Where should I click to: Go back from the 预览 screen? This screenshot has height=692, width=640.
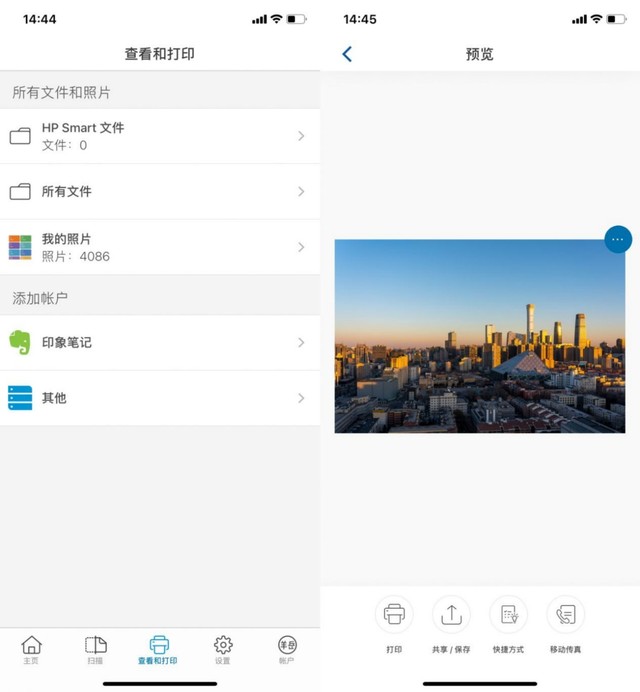[347, 54]
